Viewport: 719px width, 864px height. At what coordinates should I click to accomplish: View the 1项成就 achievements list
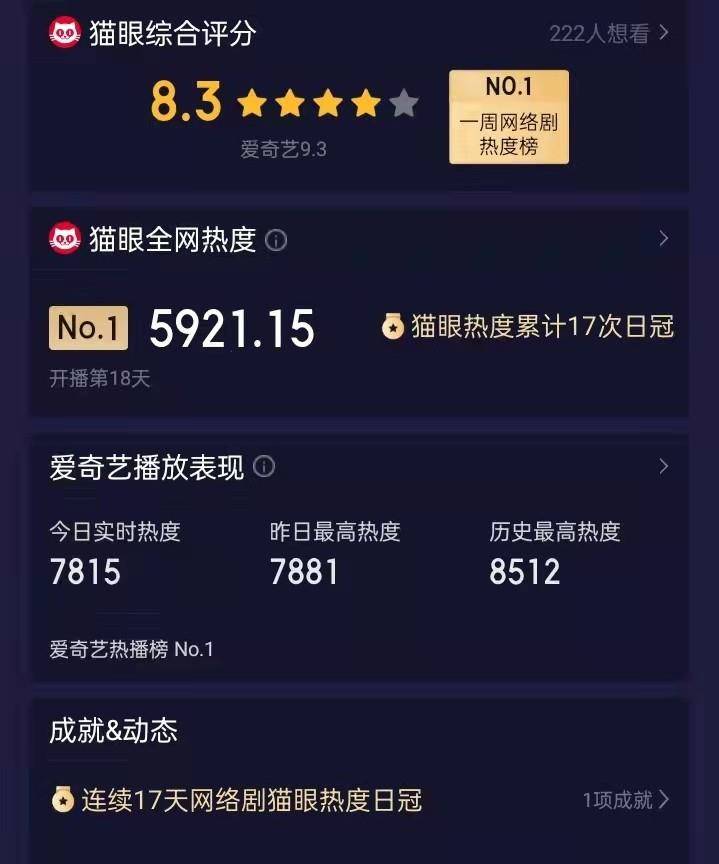(x=625, y=800)
